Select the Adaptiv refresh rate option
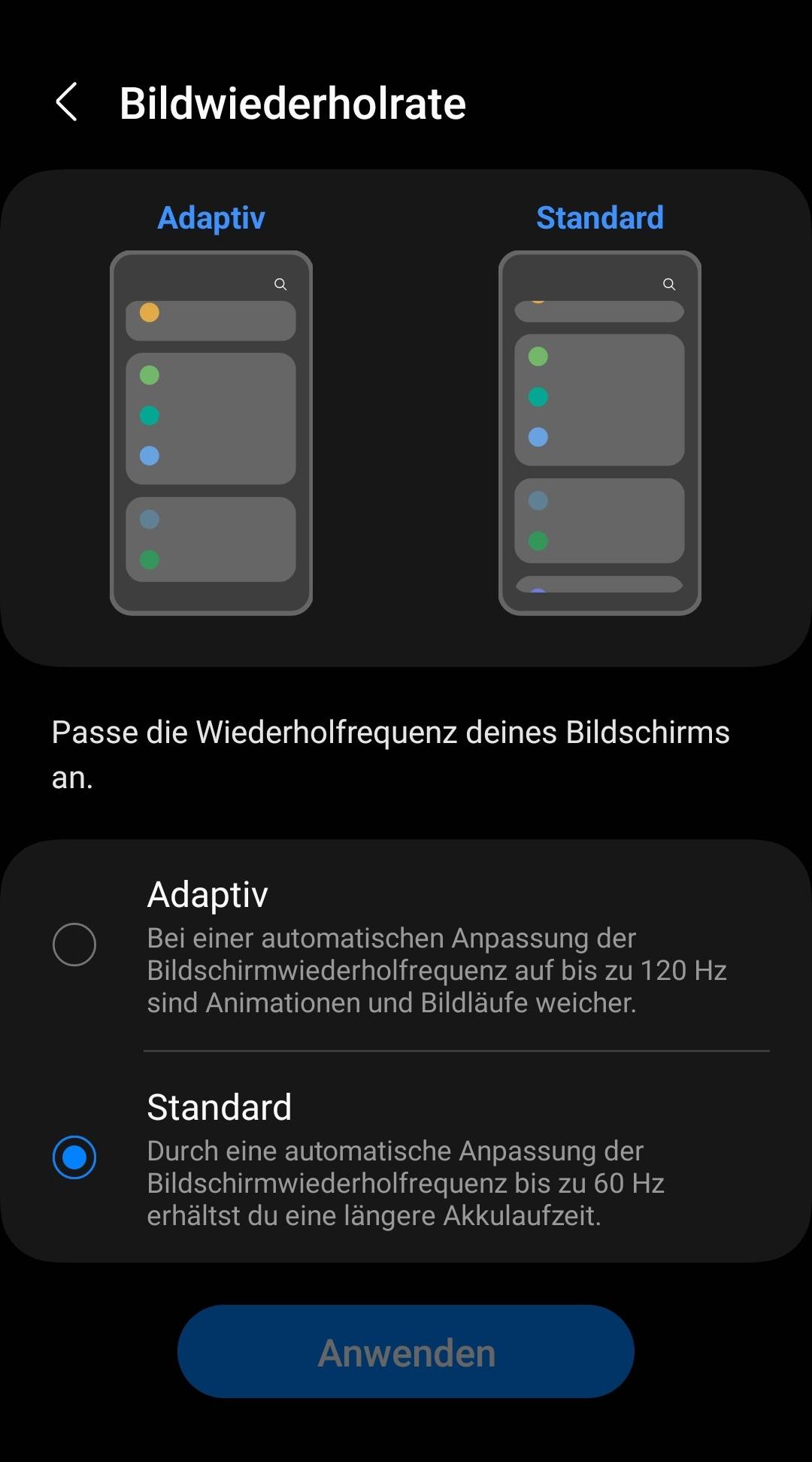This screenshot has height=1462, width=812. [74, 945]
